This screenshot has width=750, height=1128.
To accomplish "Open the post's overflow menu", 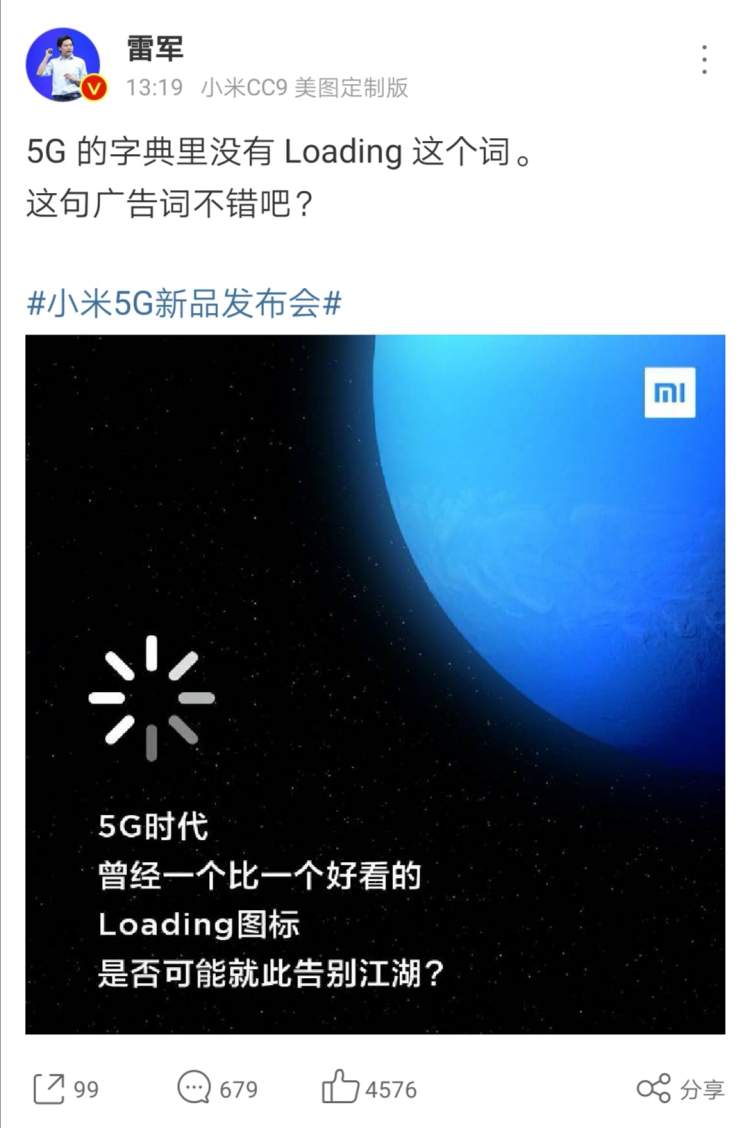I will click(705, 60).
